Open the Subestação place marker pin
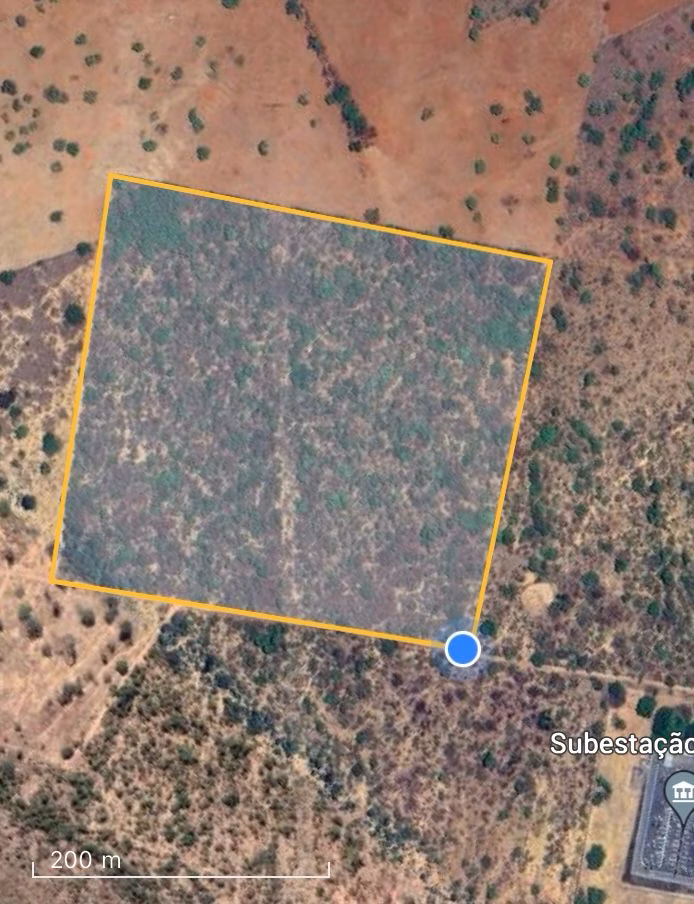 tap(680, 794)
